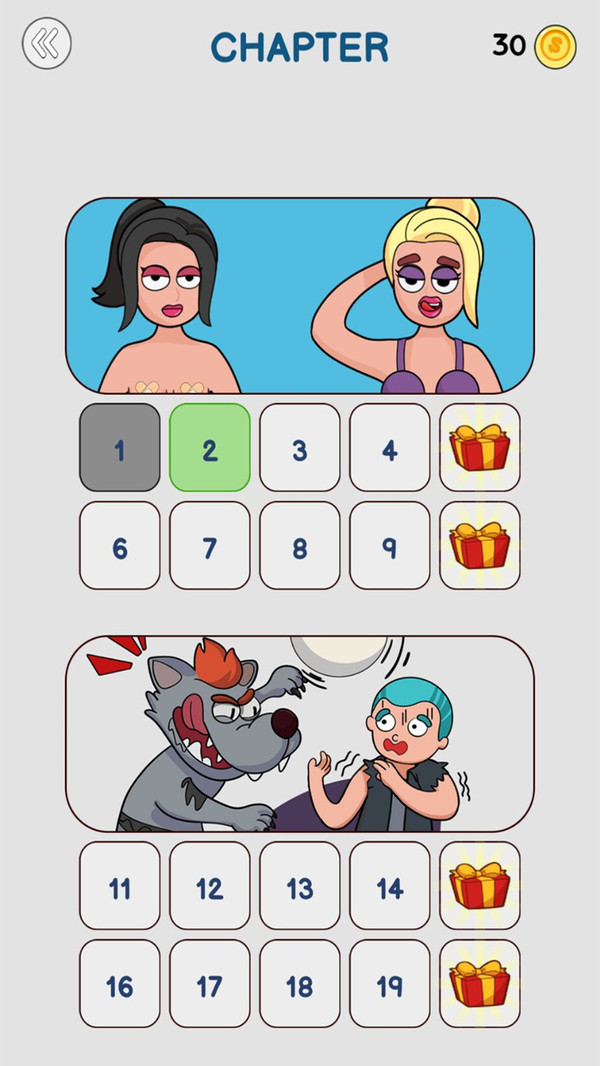Tap level 8 tile
The height and width of the screenshot is (1066, 600).
pos(300,546)
